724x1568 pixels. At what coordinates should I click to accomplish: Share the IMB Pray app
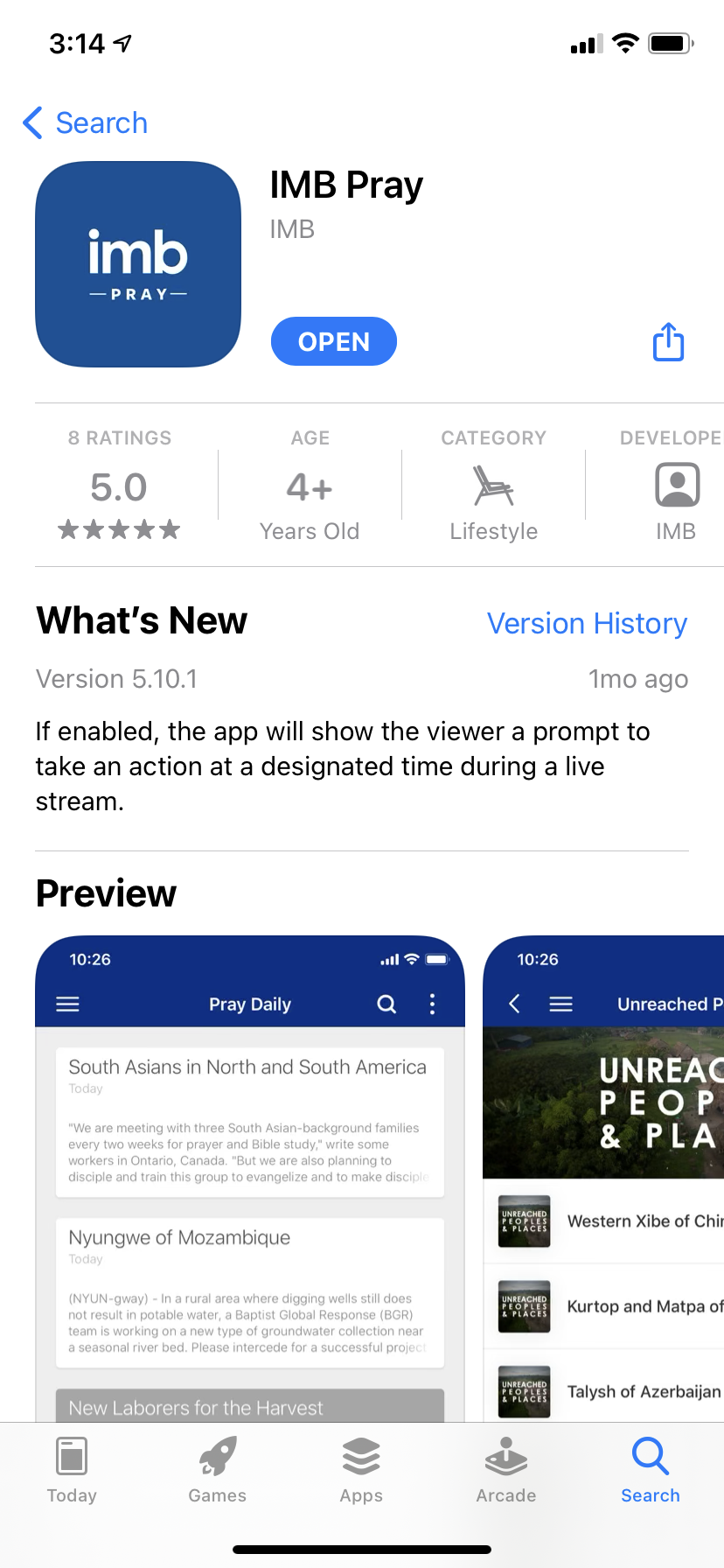coord(669,341)
